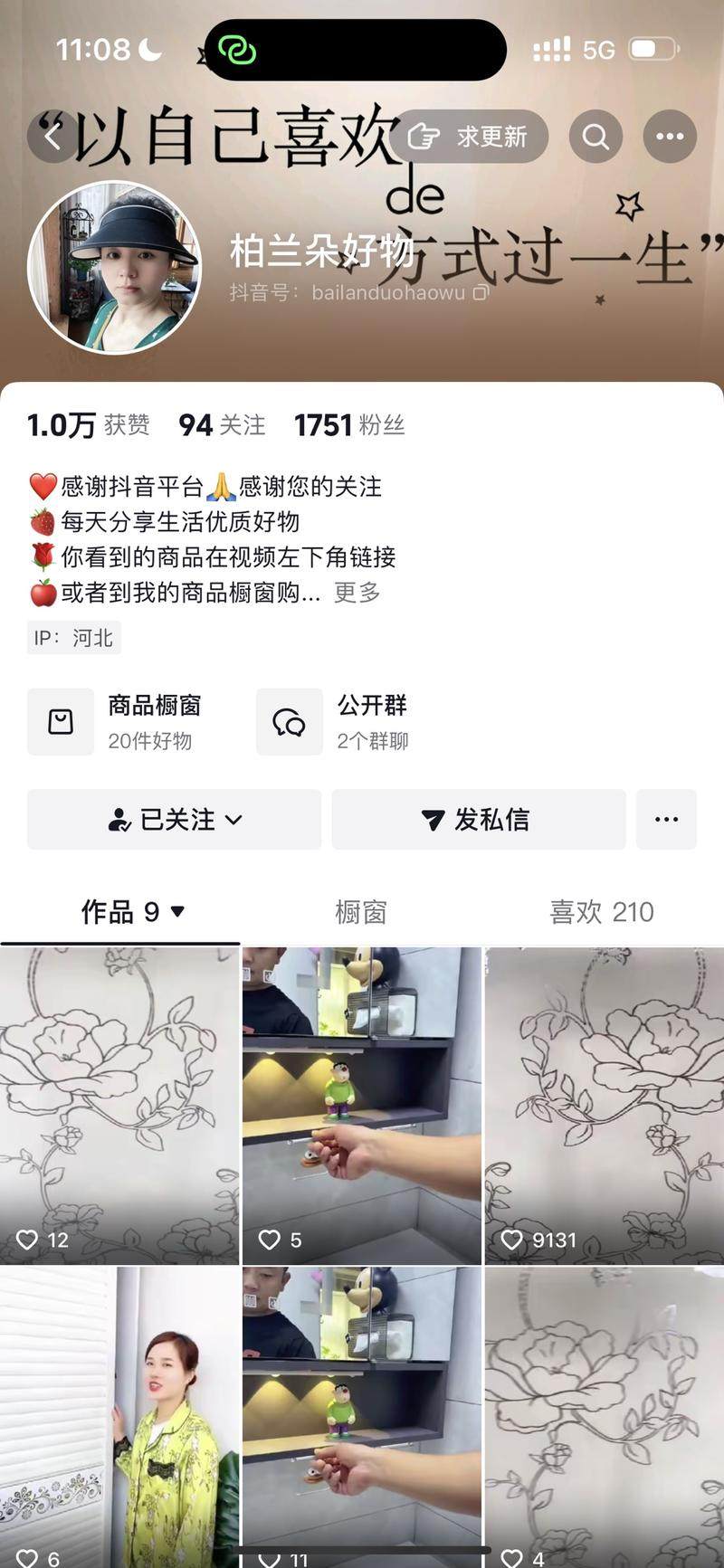The image size is (724, 1568).
Task: Tap the 求更新 button
Action: pos(471,137)
